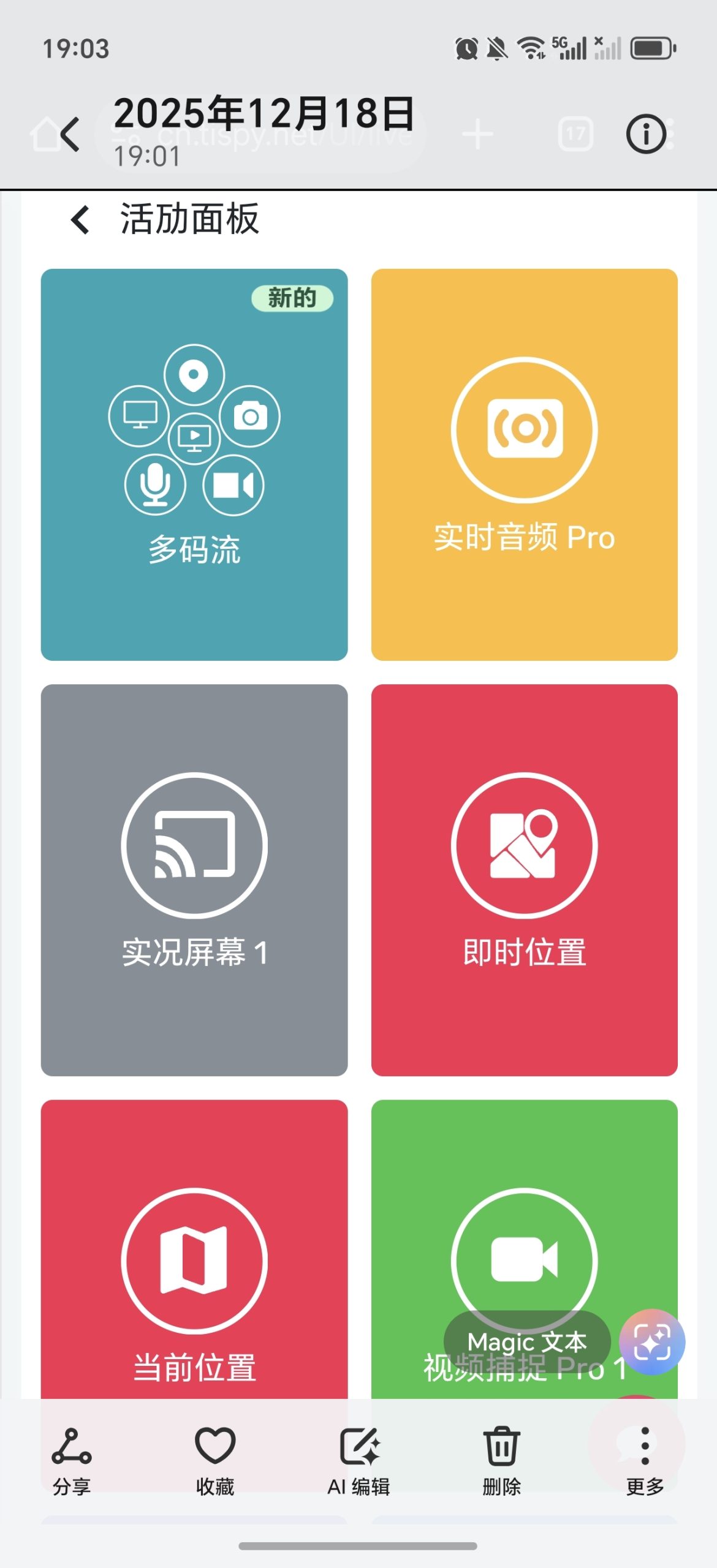Open 实况屏幕 1 screen cast
This screenshot has width=717, height=1568.
click(195, 876)
